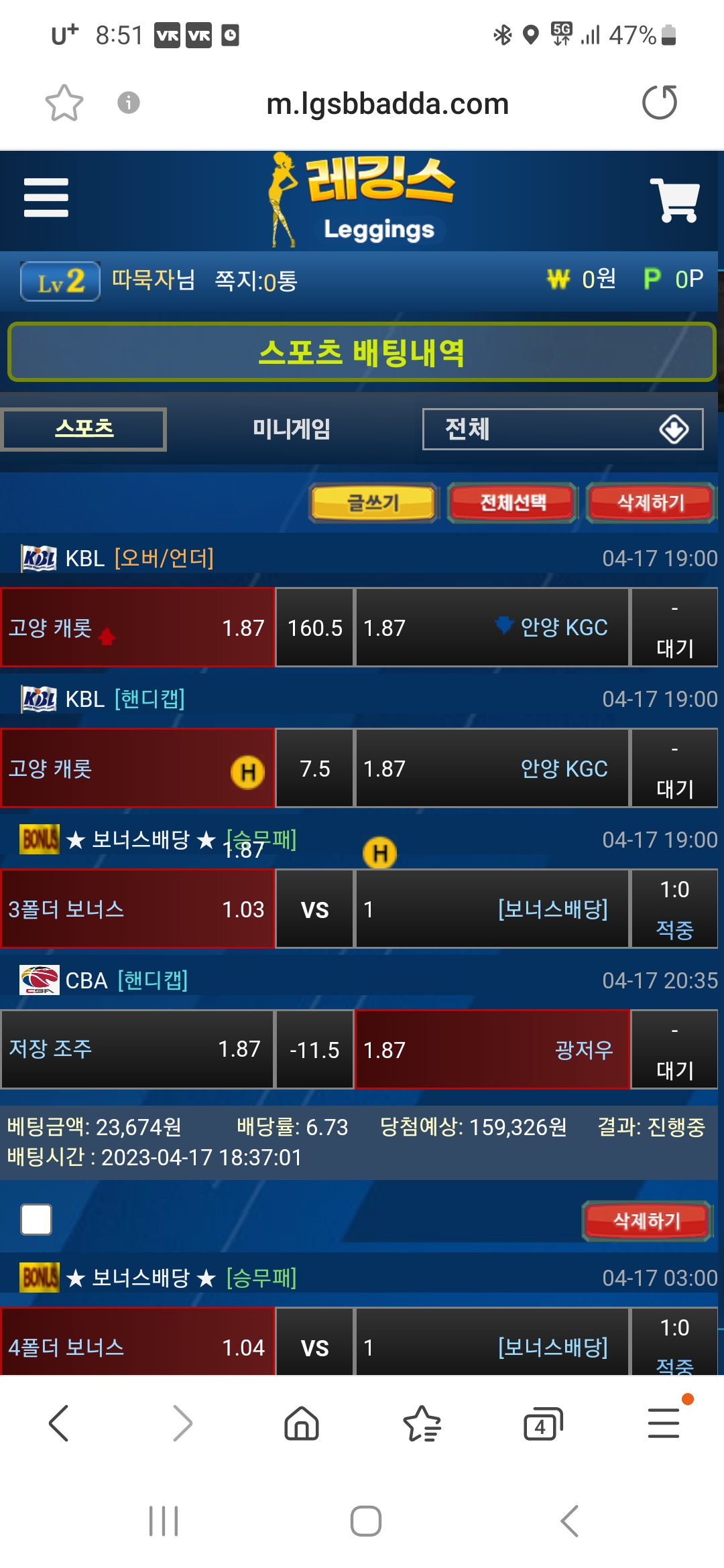Open the browser bookmarks list
This screenshot has width=724, height=1568.
(422, 1423)
